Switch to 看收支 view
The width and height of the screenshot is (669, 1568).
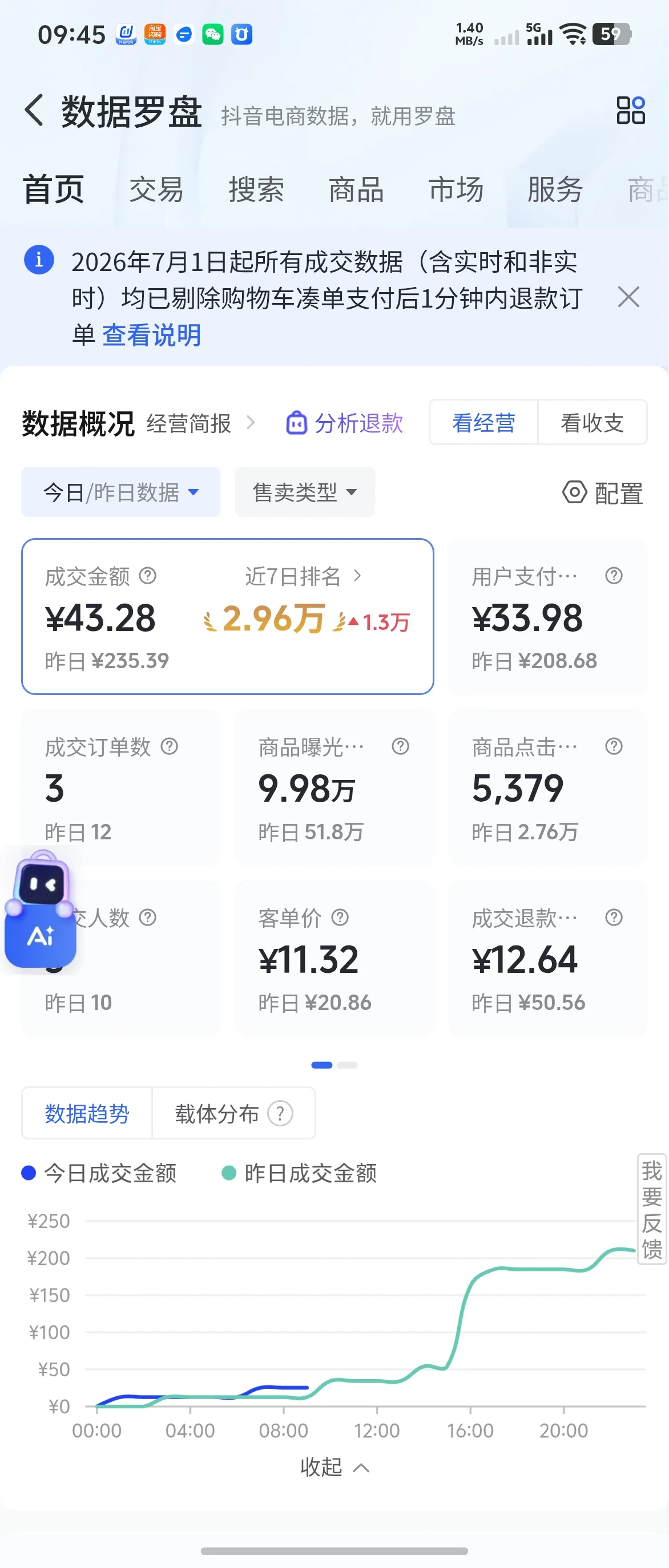(593, 422)
